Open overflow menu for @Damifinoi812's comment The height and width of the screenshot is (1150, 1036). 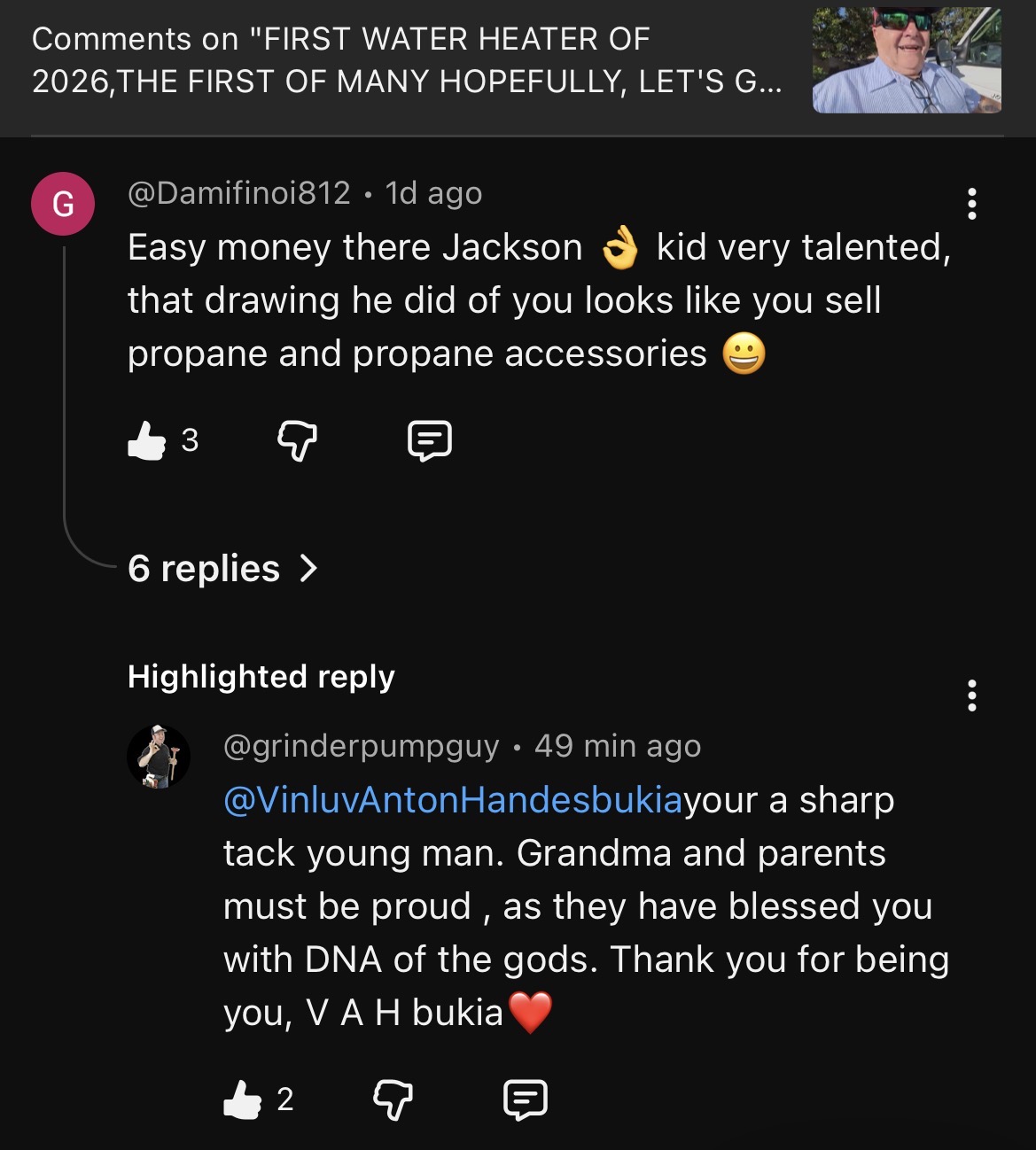972,204
